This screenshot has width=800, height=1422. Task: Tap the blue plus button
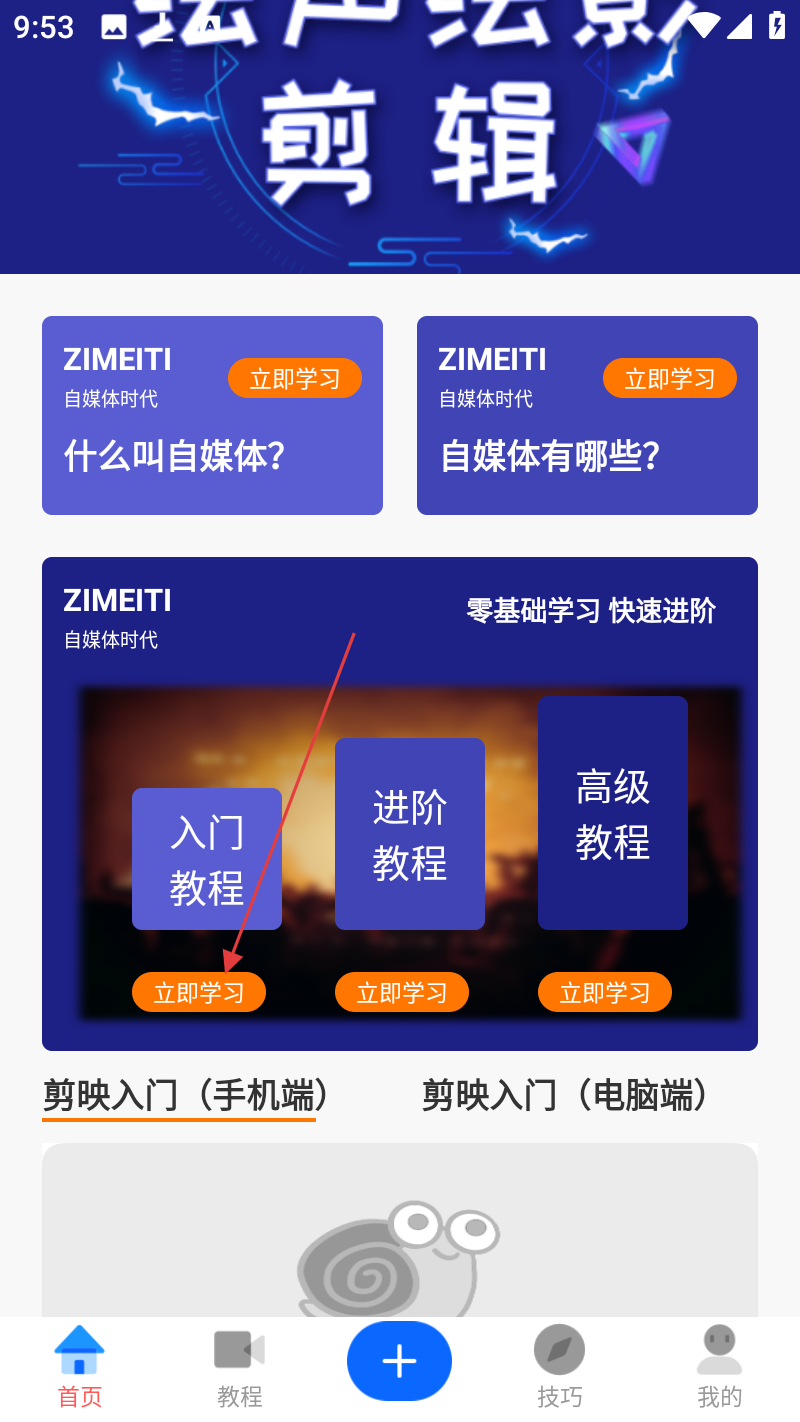point(399,1361)
